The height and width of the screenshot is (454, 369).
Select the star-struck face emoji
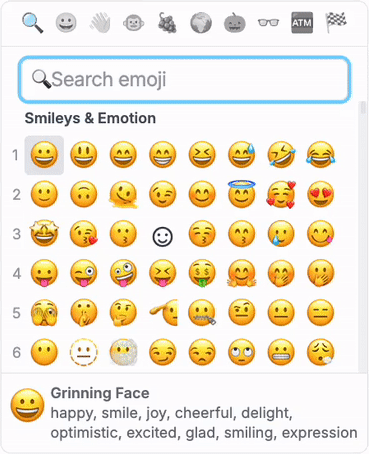click(44, 234)
